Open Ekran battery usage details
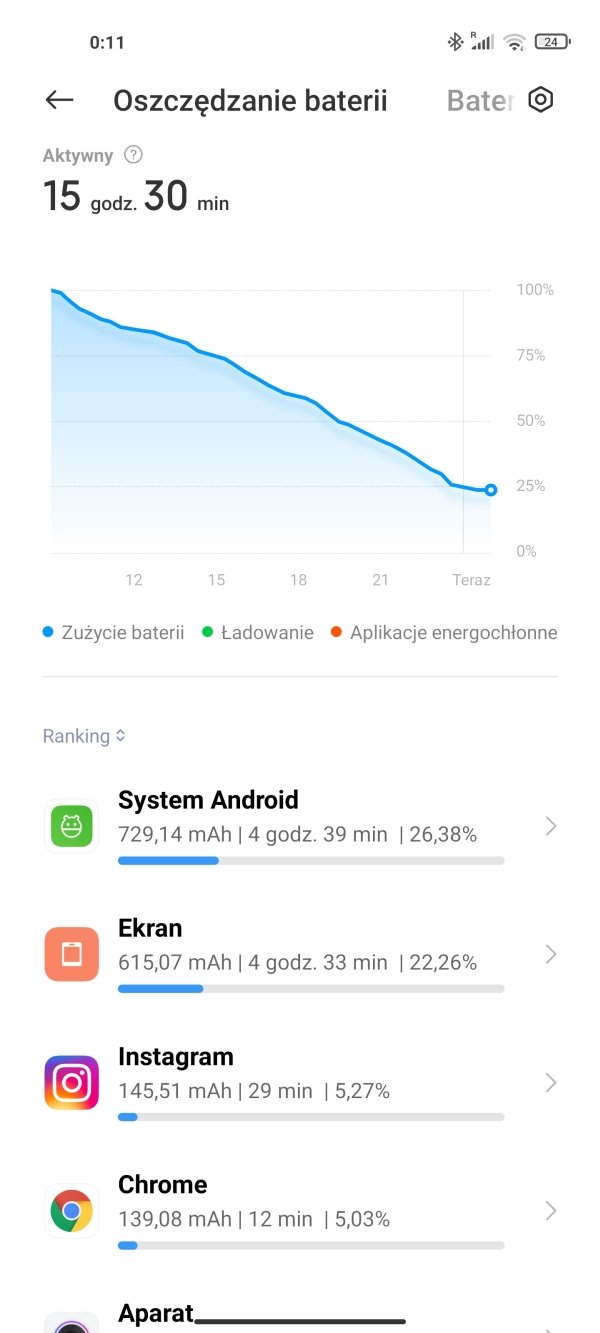This screenshot has width=600, height=1333. 300,955
